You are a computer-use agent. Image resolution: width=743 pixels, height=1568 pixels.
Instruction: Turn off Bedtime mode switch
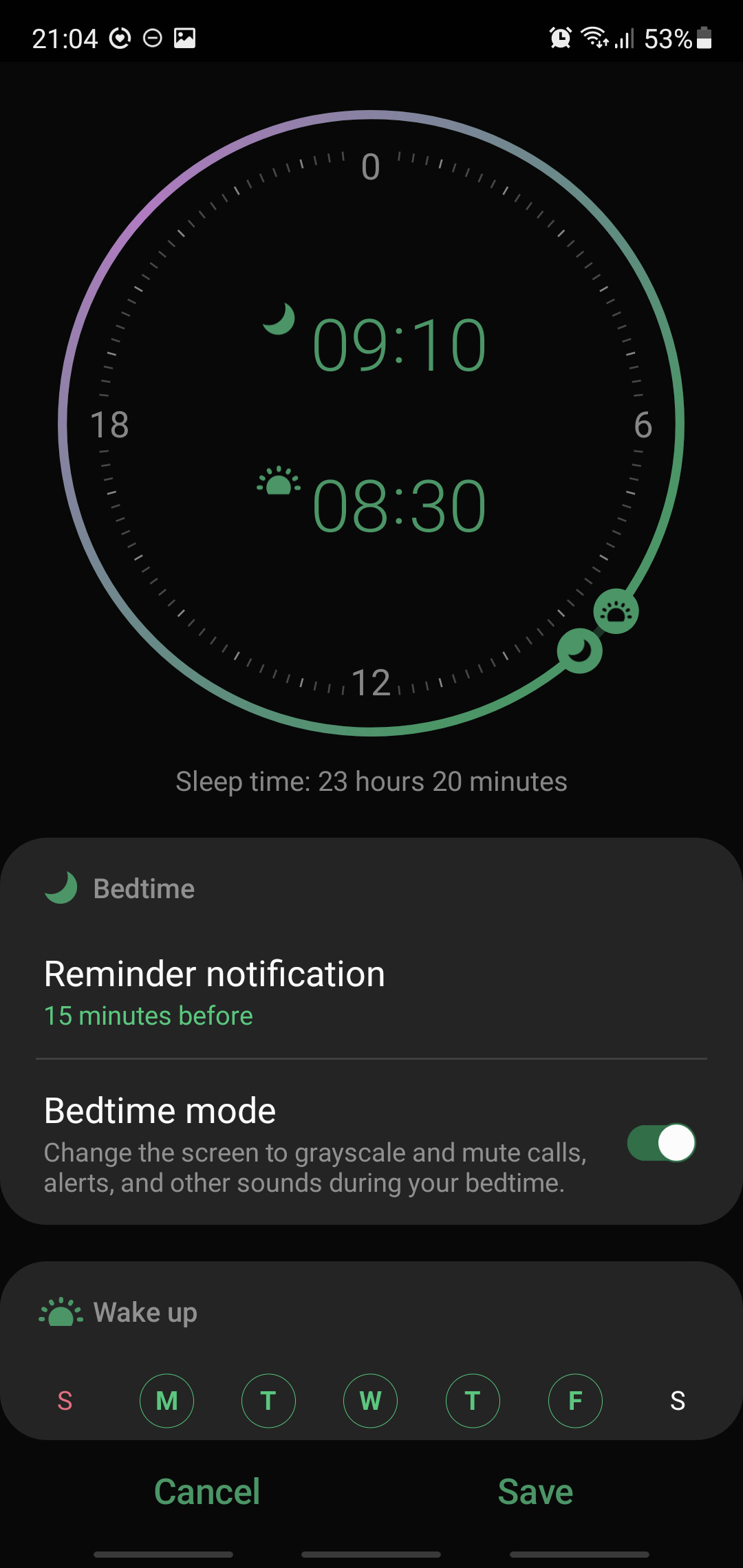662,1143
